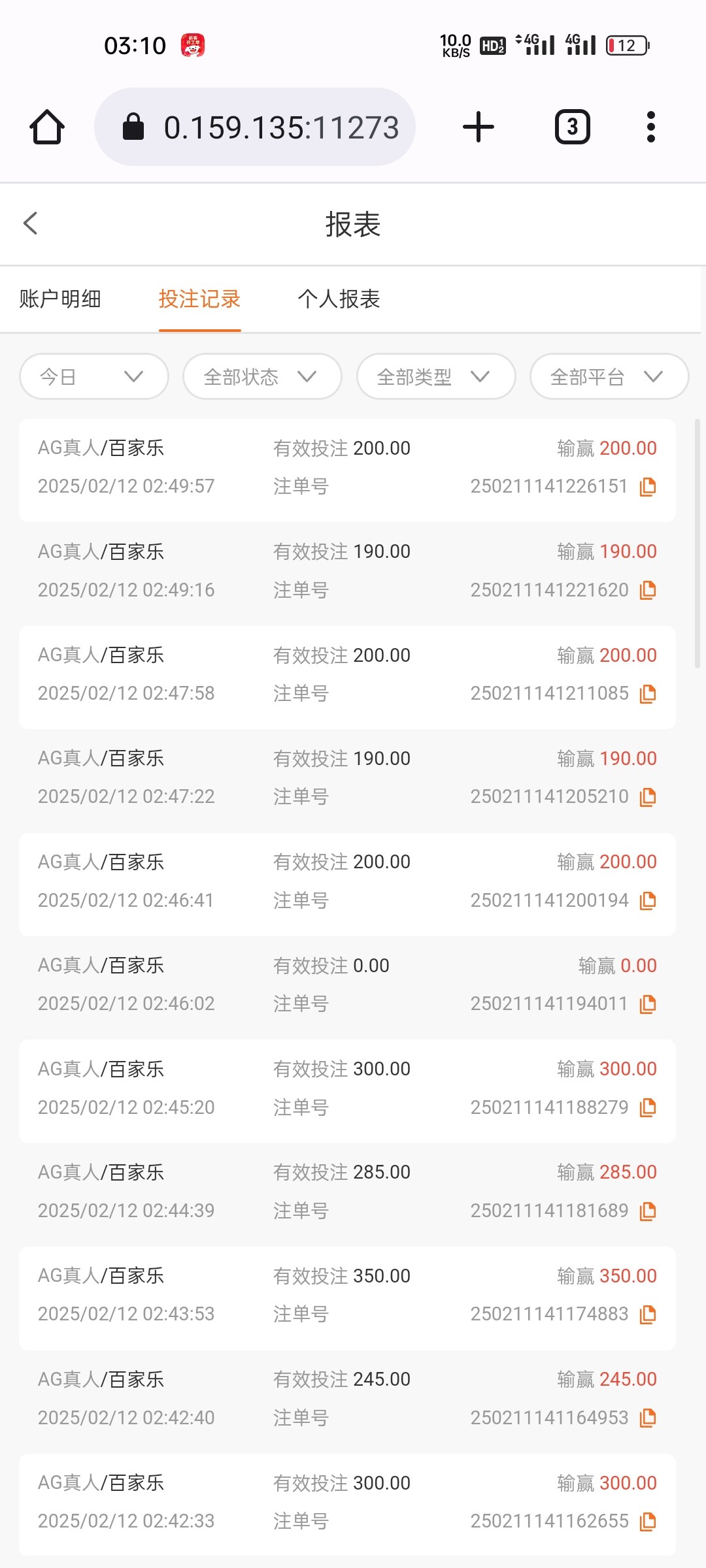Copy order number 250211141174883
This screenshot has height=1568, width=706.
click(647, 1314)
